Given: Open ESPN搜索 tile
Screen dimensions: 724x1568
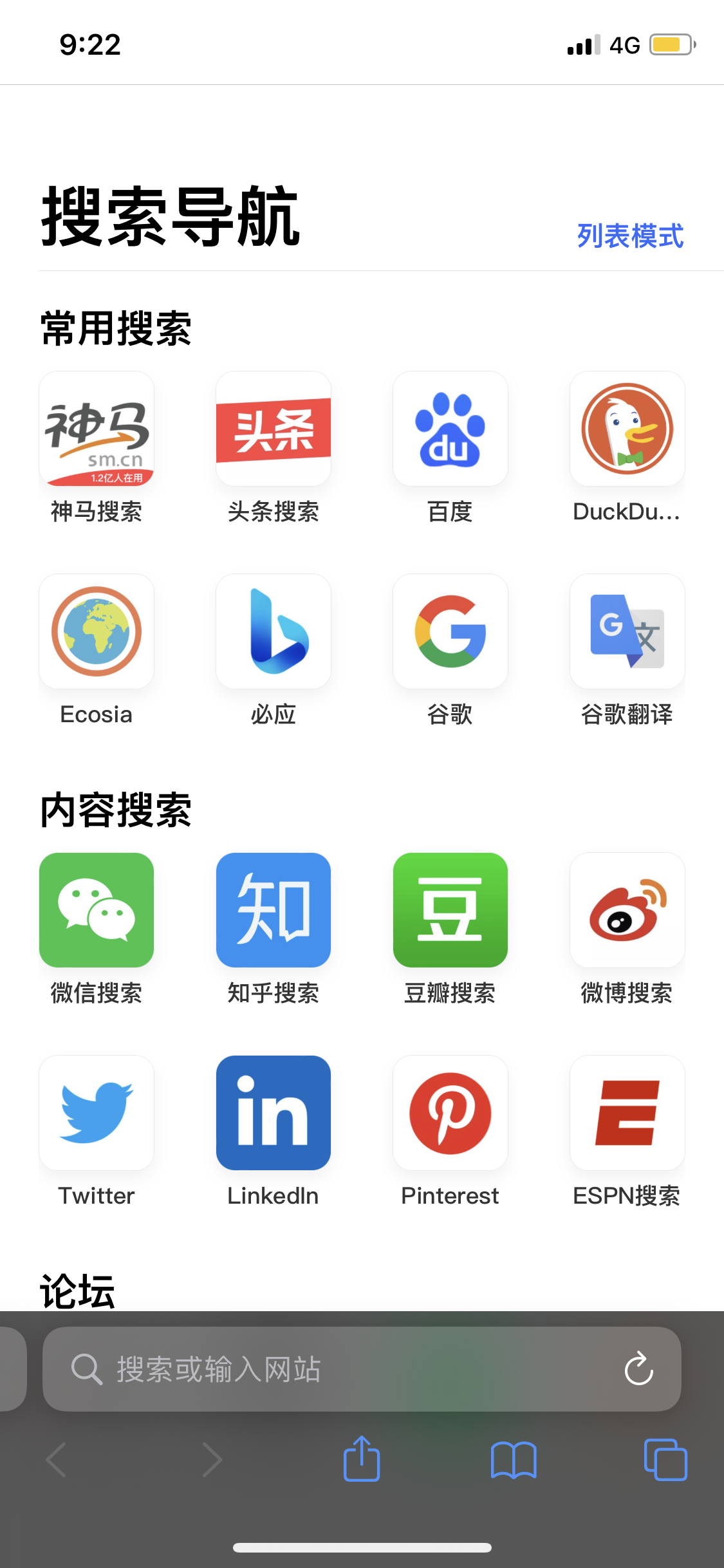Looking at the screenshot, I should (x=627, y=1113).
